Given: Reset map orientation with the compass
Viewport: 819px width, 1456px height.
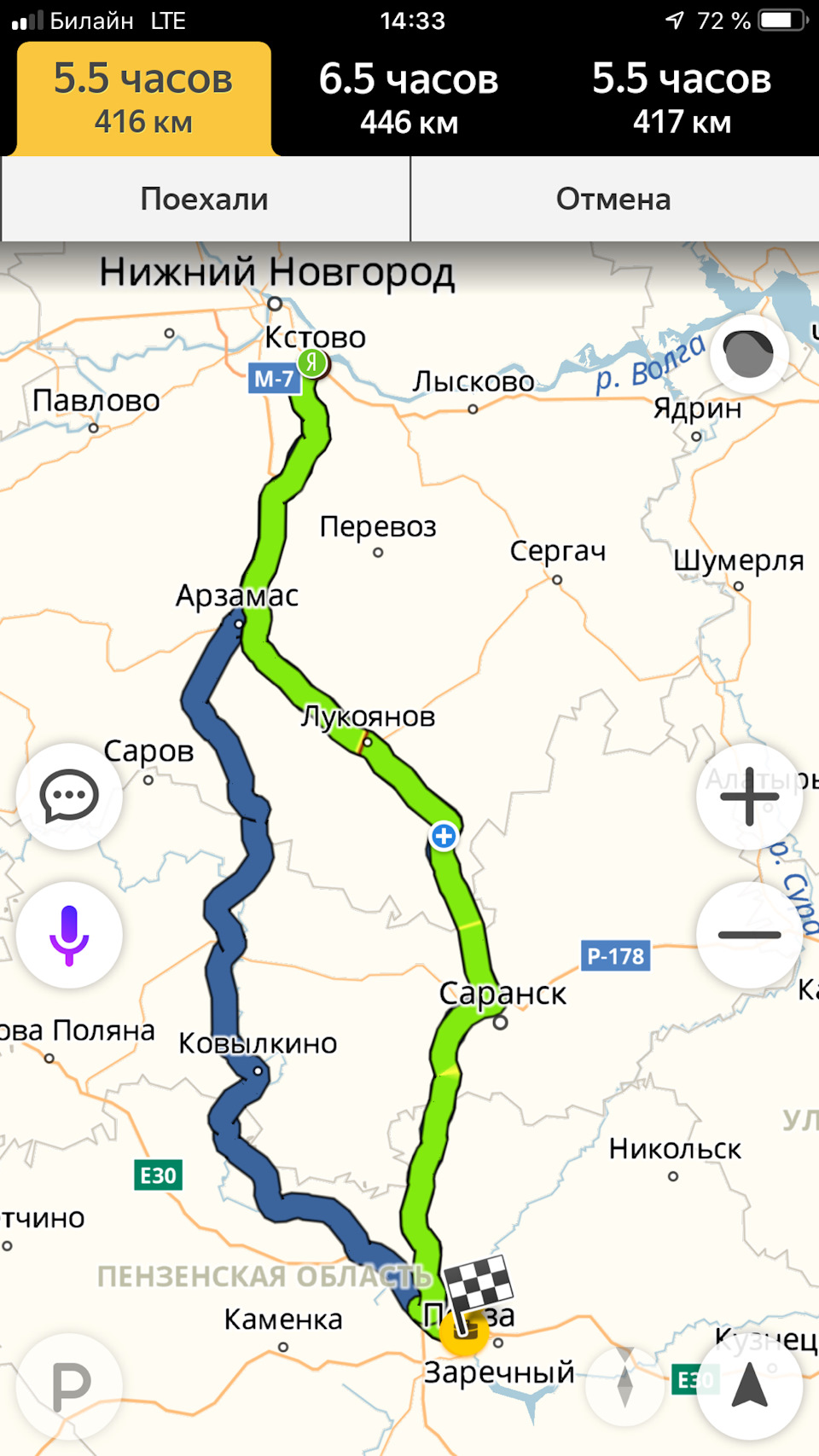Looking at the screenshot, I should click(624, 1386).
